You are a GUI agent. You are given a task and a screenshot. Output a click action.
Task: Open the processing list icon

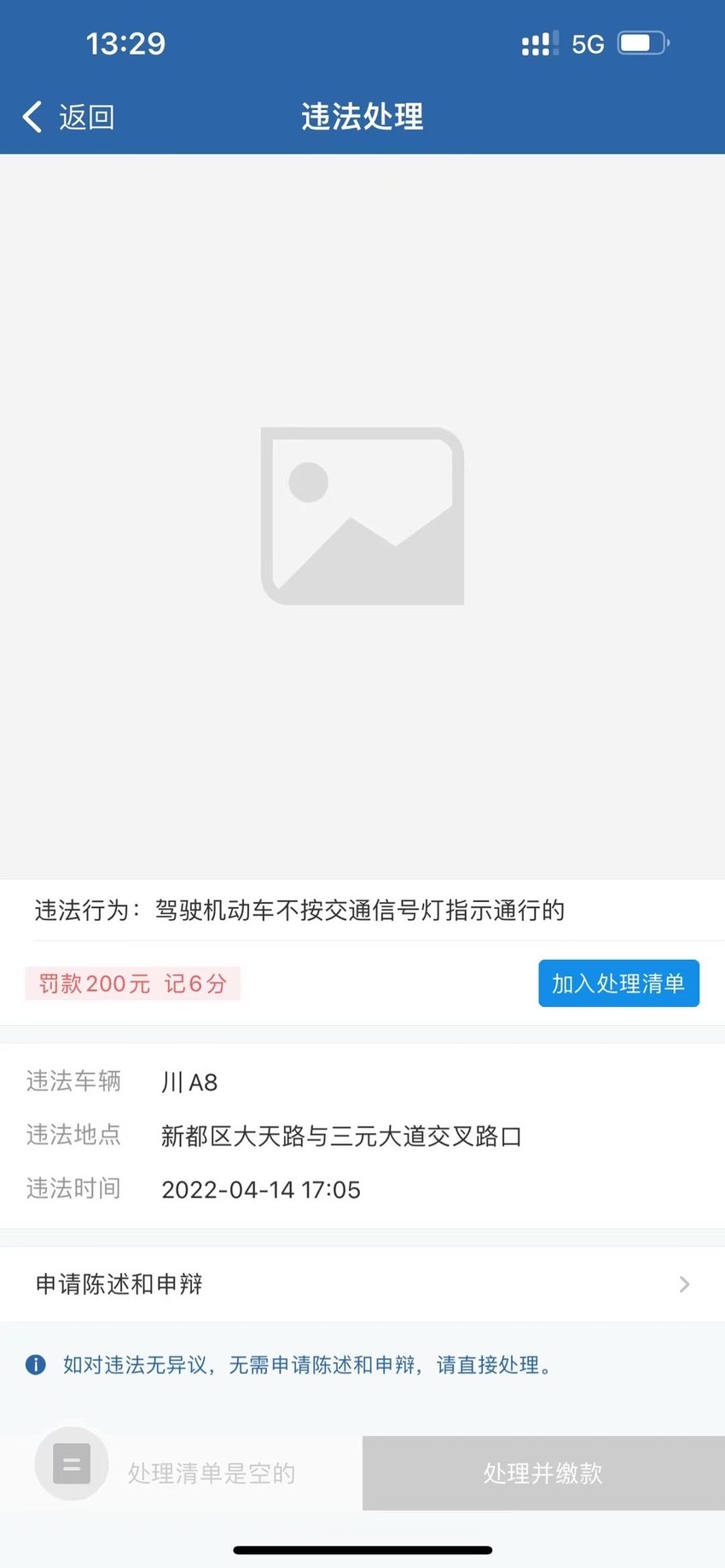tap(72, 1464)
